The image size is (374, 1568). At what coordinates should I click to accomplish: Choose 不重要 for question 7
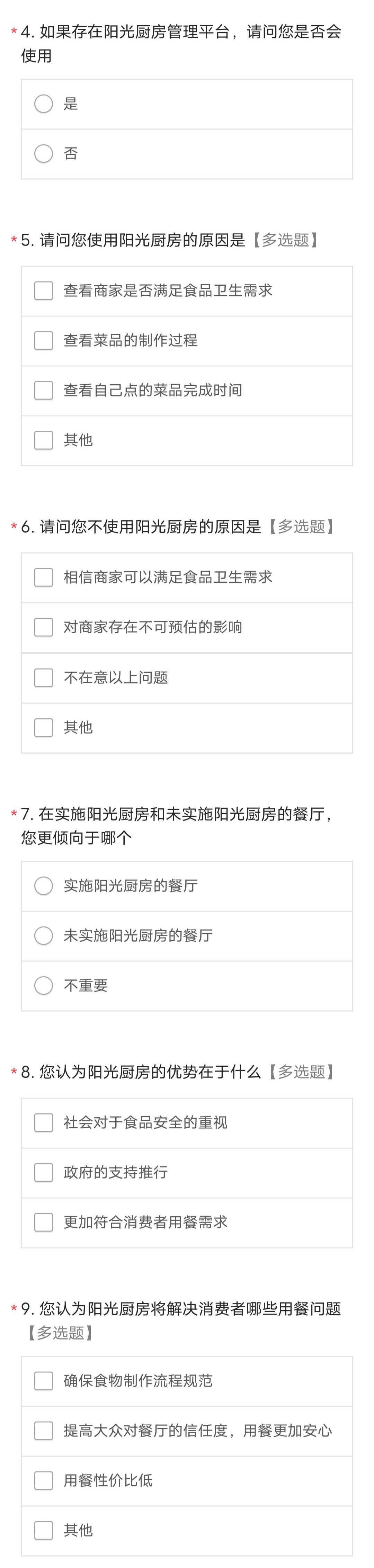click(43, 985)
